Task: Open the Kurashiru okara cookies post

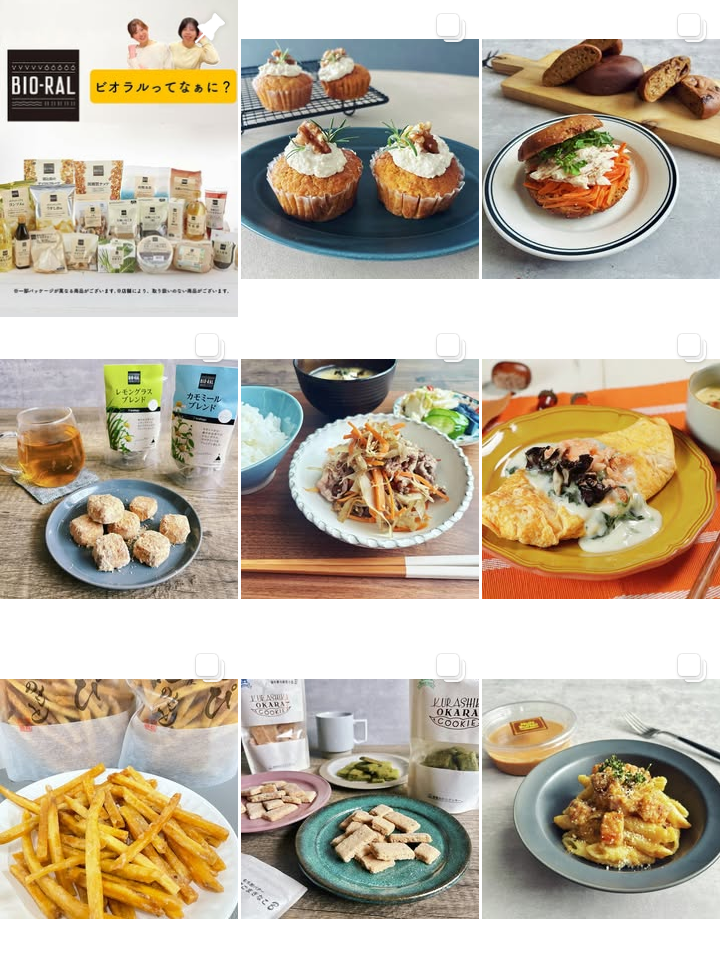Action: click(359, 800)
